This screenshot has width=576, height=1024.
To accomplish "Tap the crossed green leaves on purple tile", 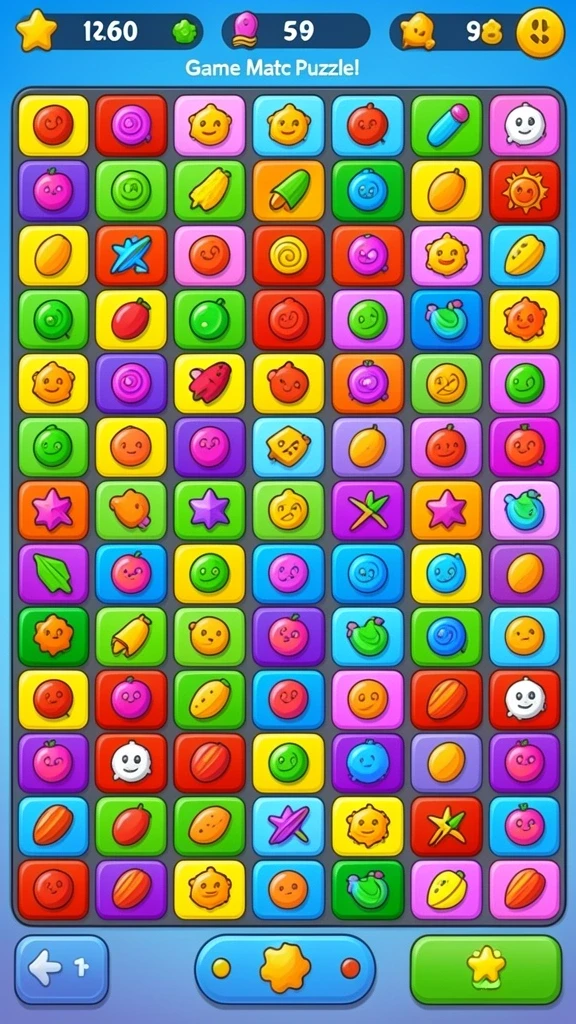I will pos(368,511).
